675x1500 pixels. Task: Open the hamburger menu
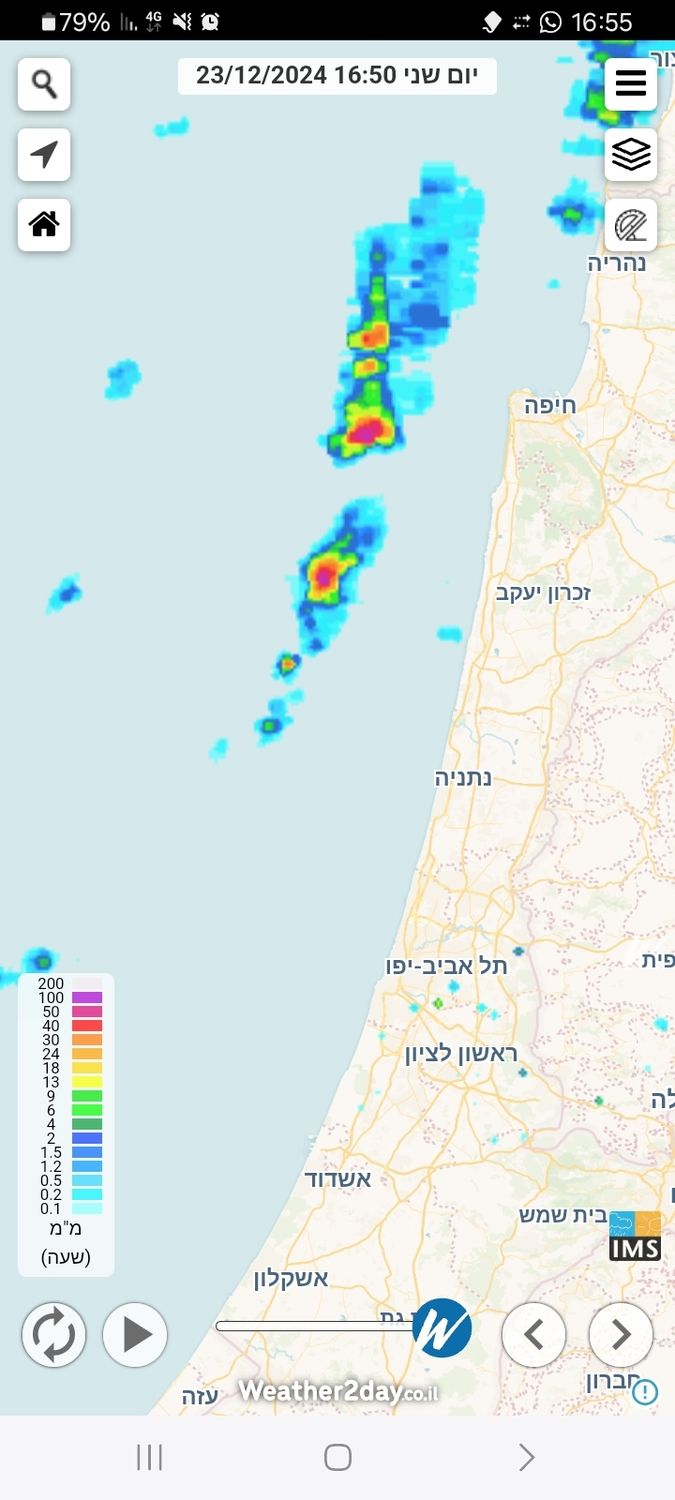pos(631,84)
